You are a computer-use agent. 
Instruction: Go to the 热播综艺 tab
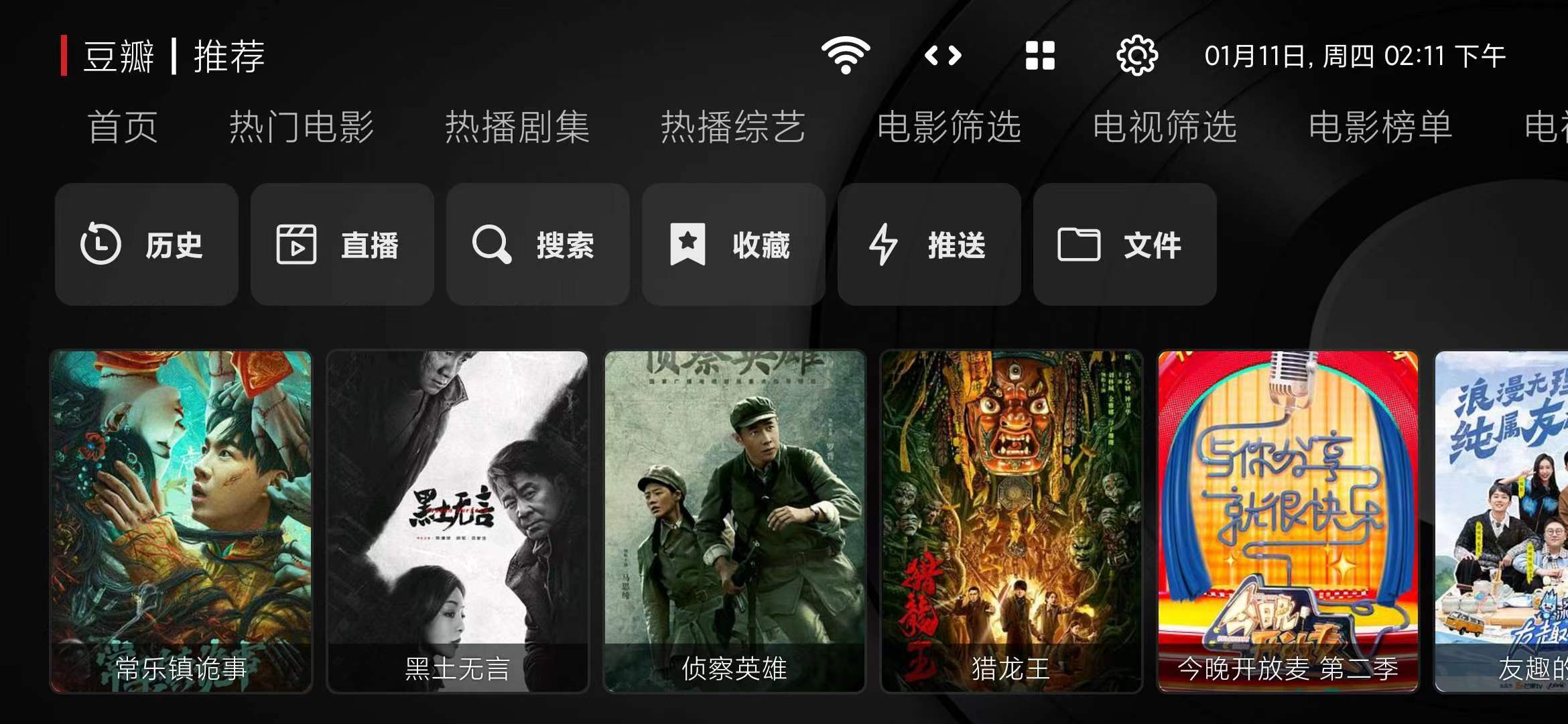(x=733, y=127)
